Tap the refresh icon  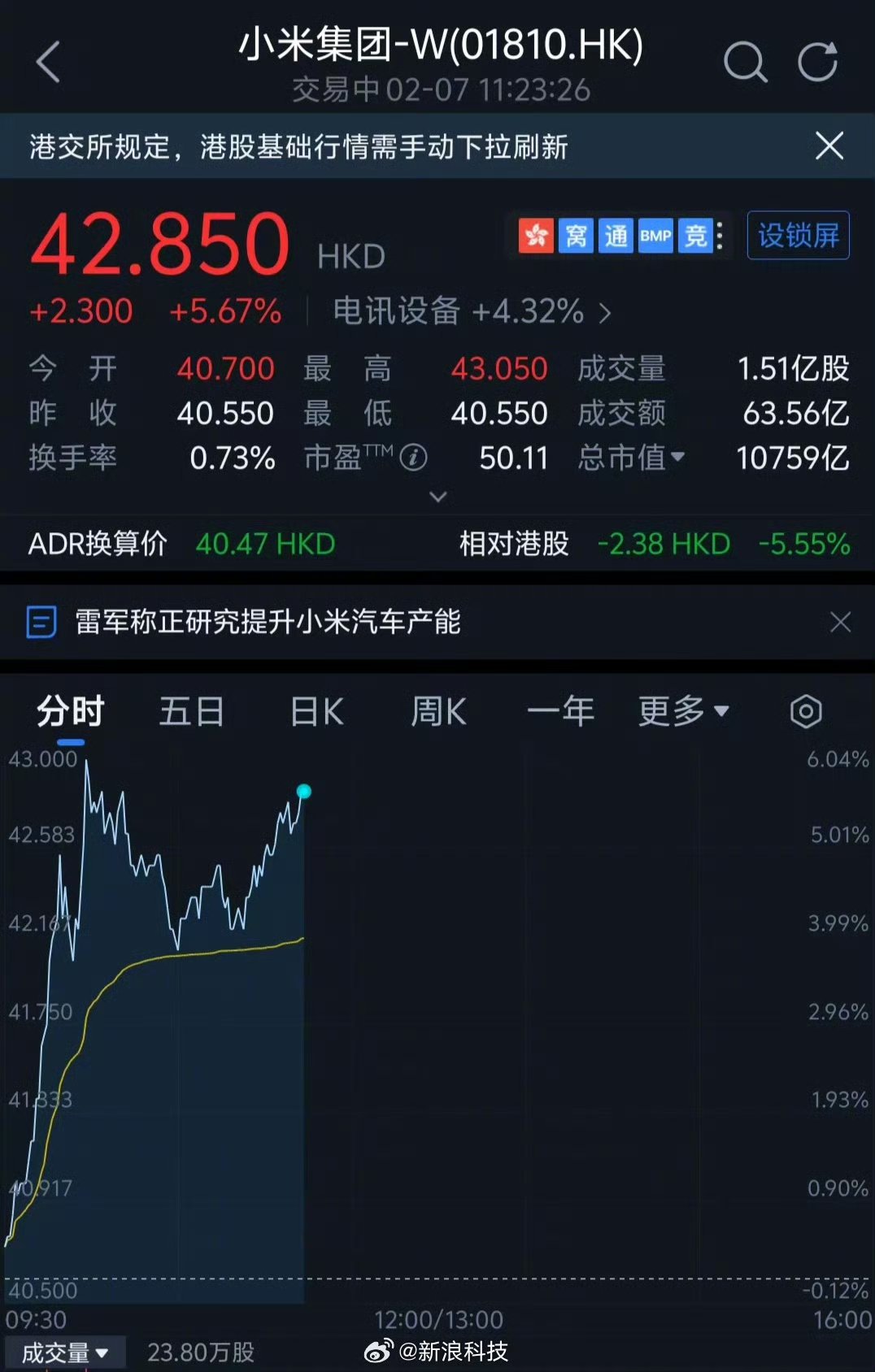point(818,61)
